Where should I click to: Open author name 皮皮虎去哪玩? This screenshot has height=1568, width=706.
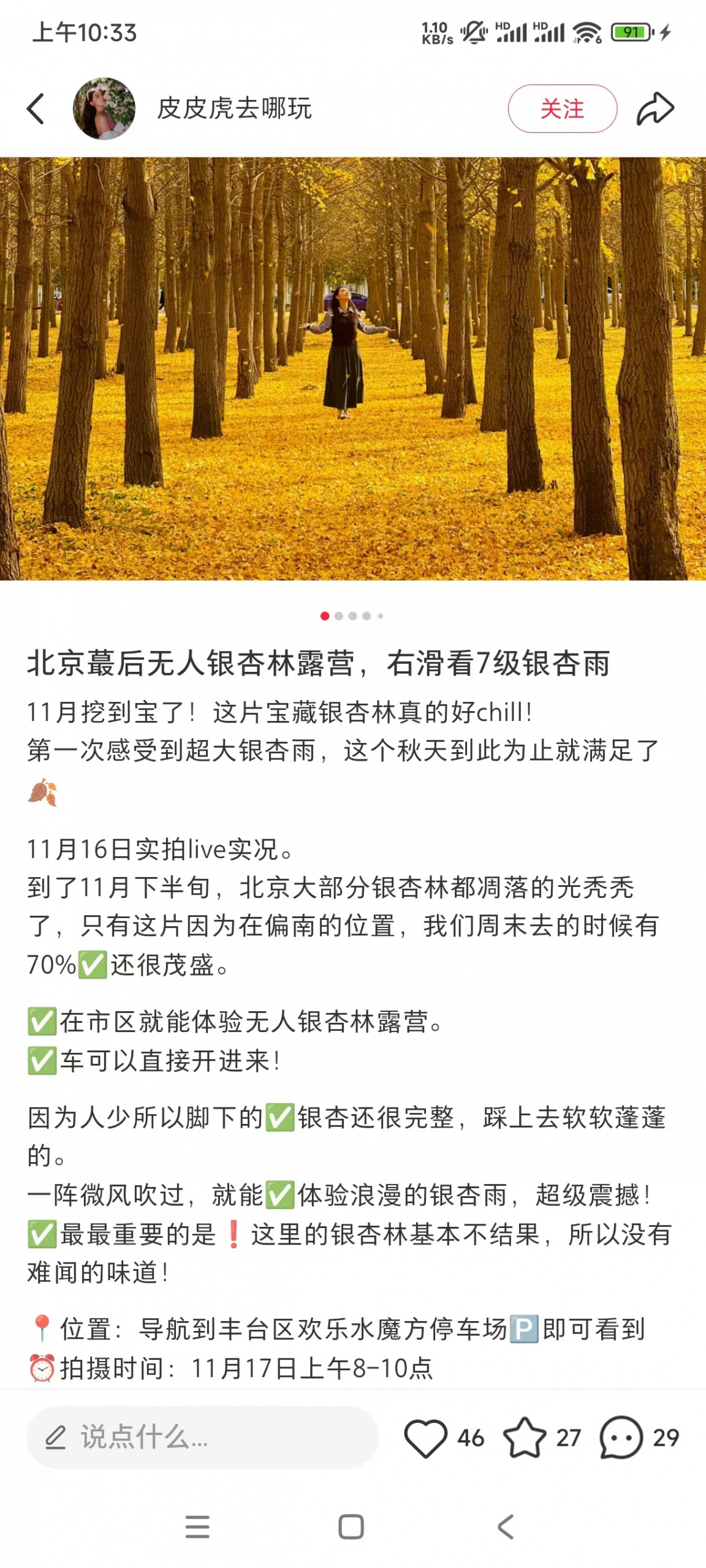pyautogui.click(x=235, y=109)
